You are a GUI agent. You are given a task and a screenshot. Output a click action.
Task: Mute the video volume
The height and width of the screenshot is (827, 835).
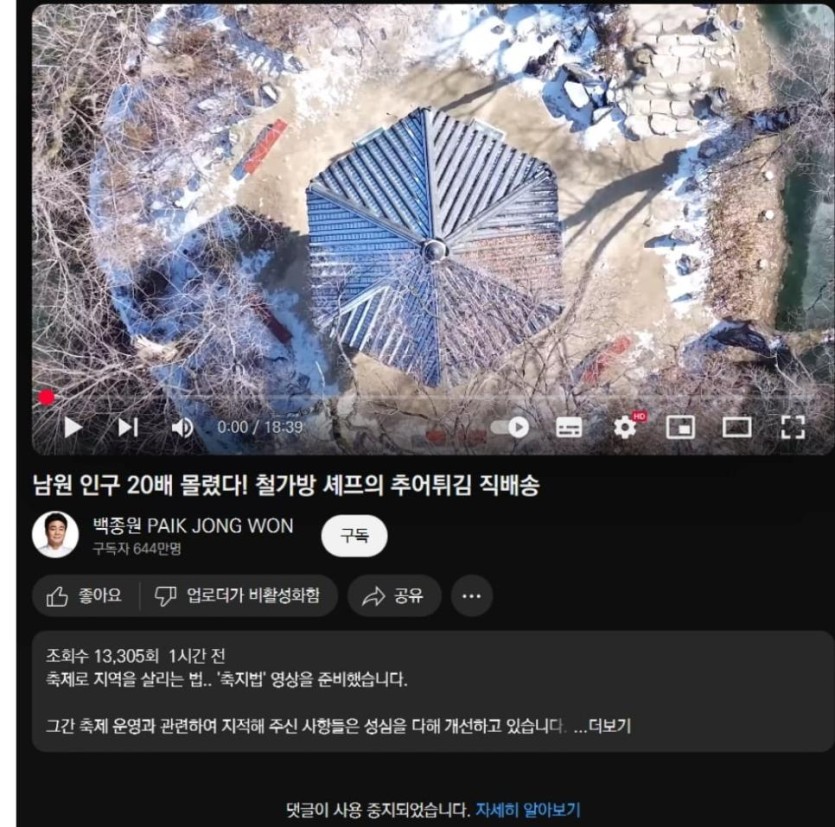182,427
